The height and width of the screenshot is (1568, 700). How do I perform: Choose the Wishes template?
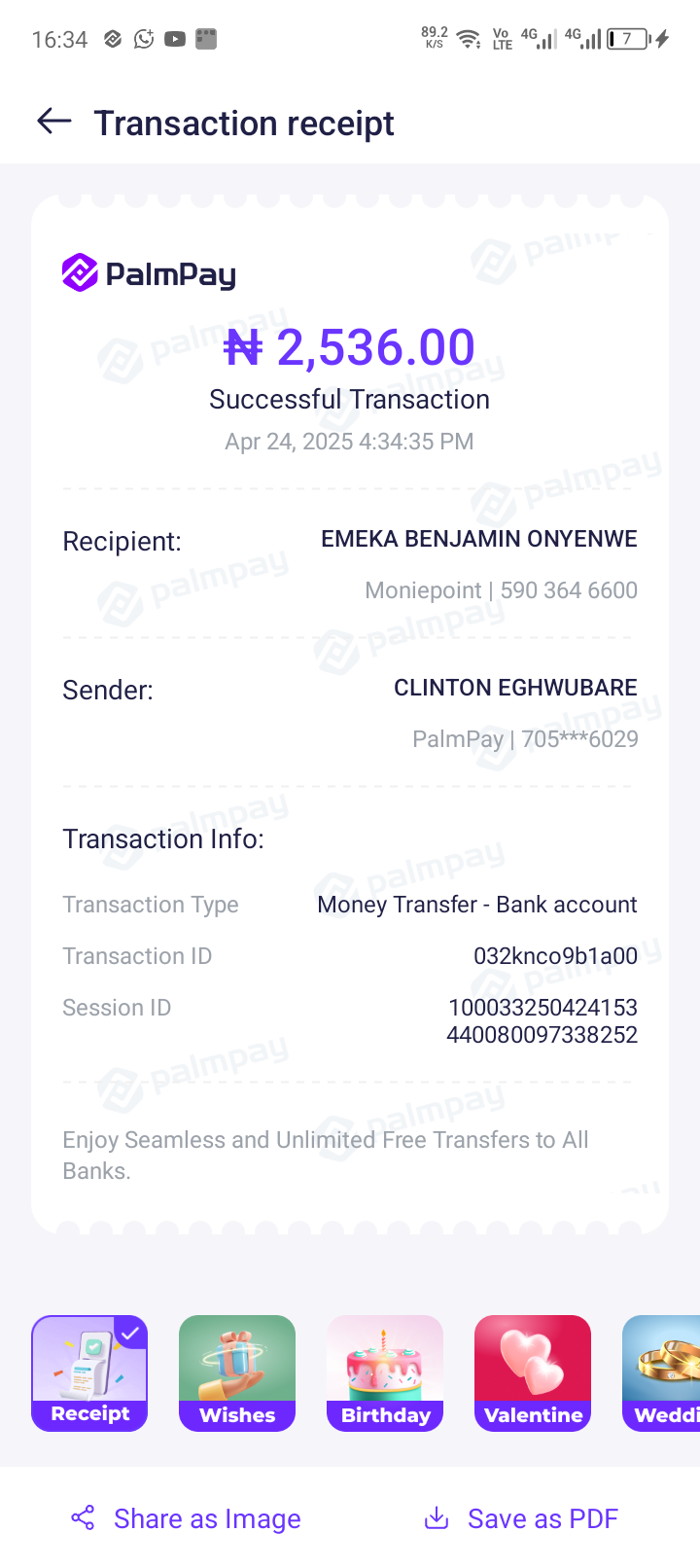click(237, 1372)
